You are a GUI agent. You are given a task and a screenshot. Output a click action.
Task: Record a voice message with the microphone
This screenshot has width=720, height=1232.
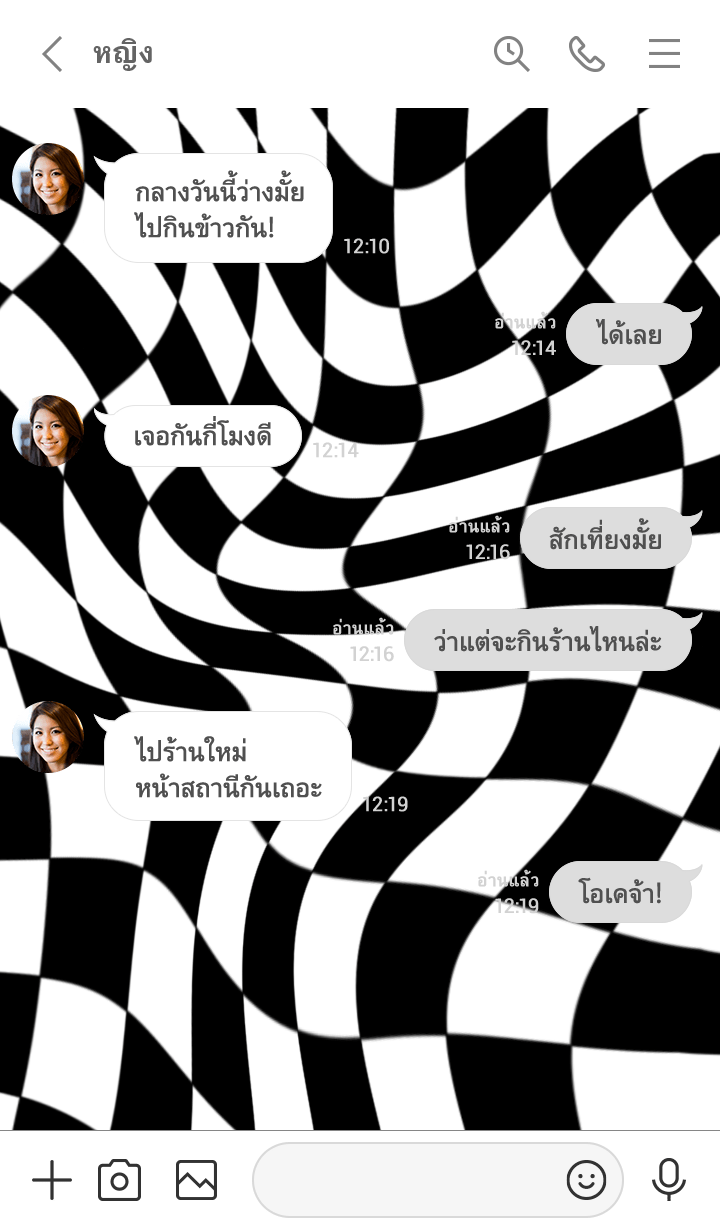click(x=668, y=1181)
